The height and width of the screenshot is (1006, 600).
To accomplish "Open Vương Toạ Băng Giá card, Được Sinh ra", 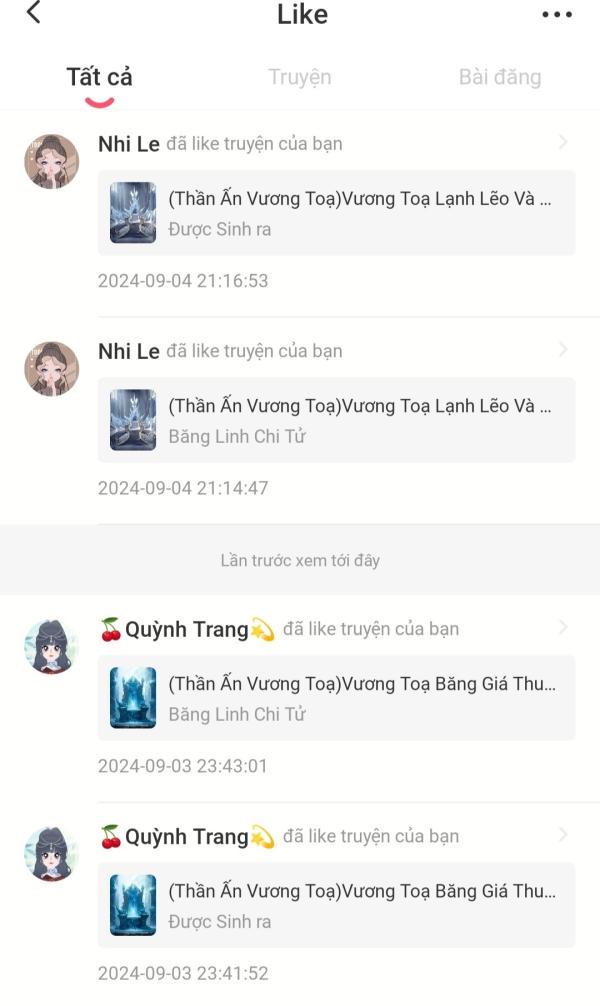I will click(x=336, y=905).
